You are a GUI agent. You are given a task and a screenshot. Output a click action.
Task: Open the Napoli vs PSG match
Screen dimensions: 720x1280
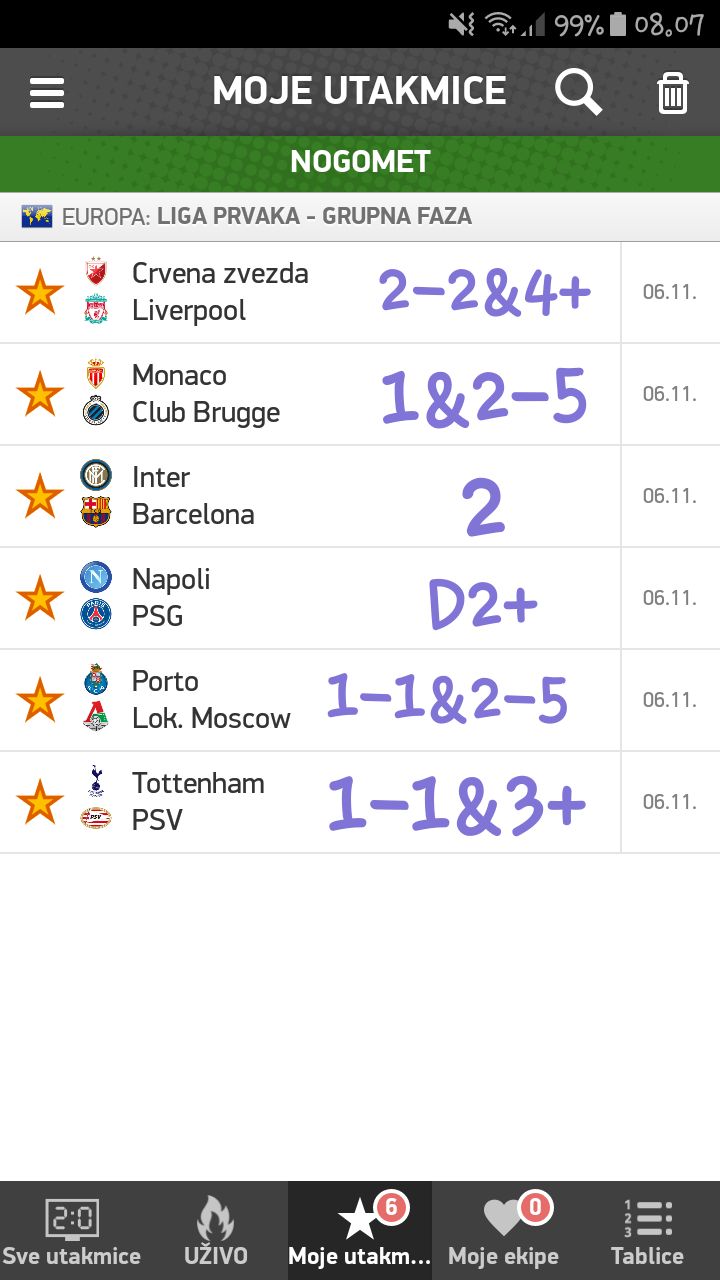(360, 598)
